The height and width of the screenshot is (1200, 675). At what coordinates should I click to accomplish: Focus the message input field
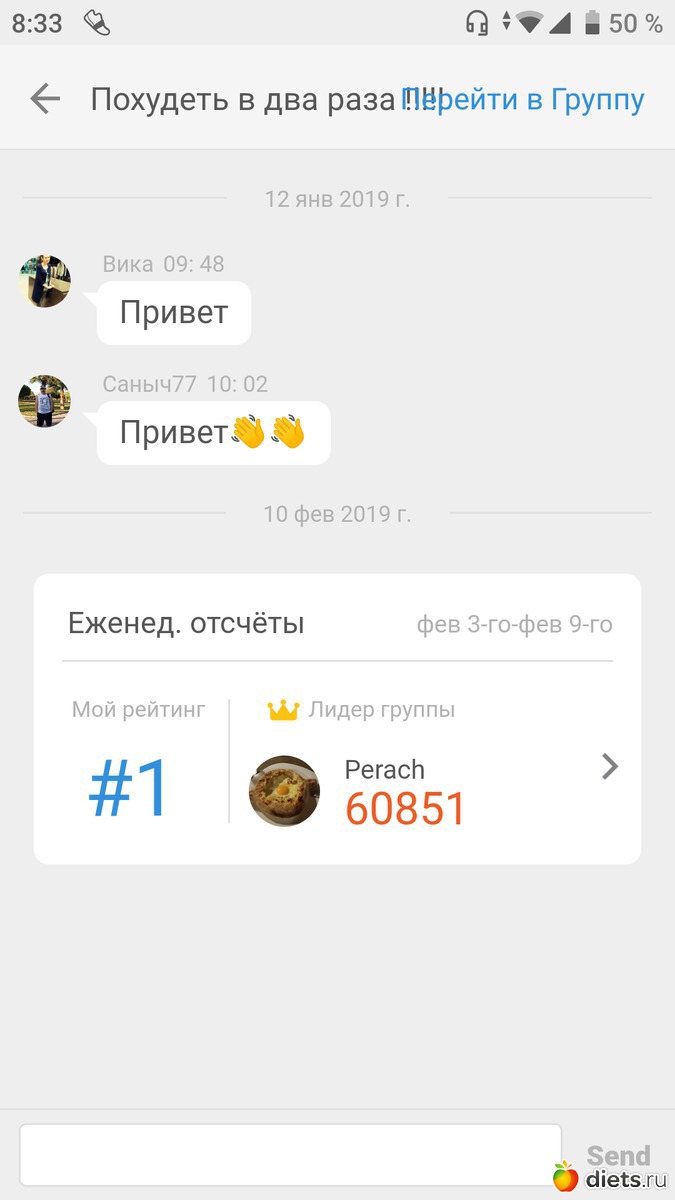pos(290,1156)
